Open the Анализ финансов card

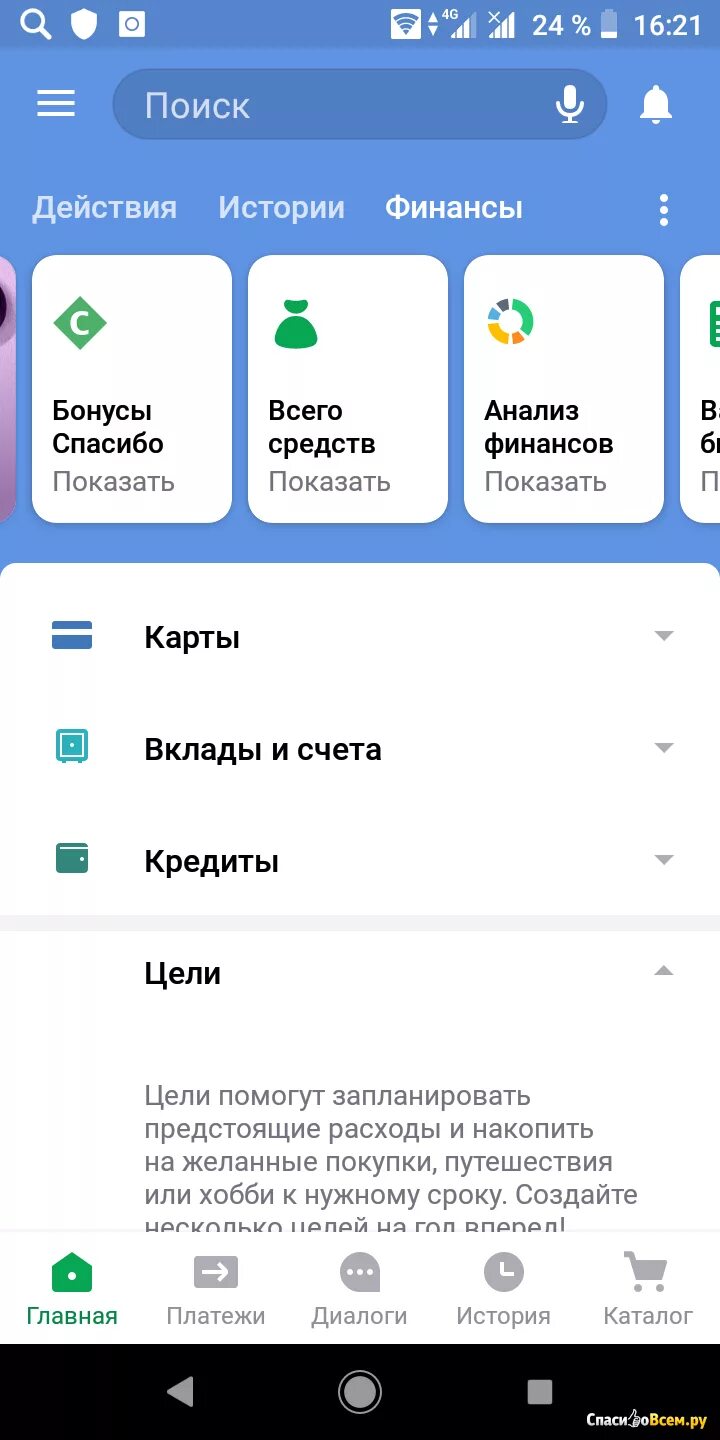[x=564, y=388]
